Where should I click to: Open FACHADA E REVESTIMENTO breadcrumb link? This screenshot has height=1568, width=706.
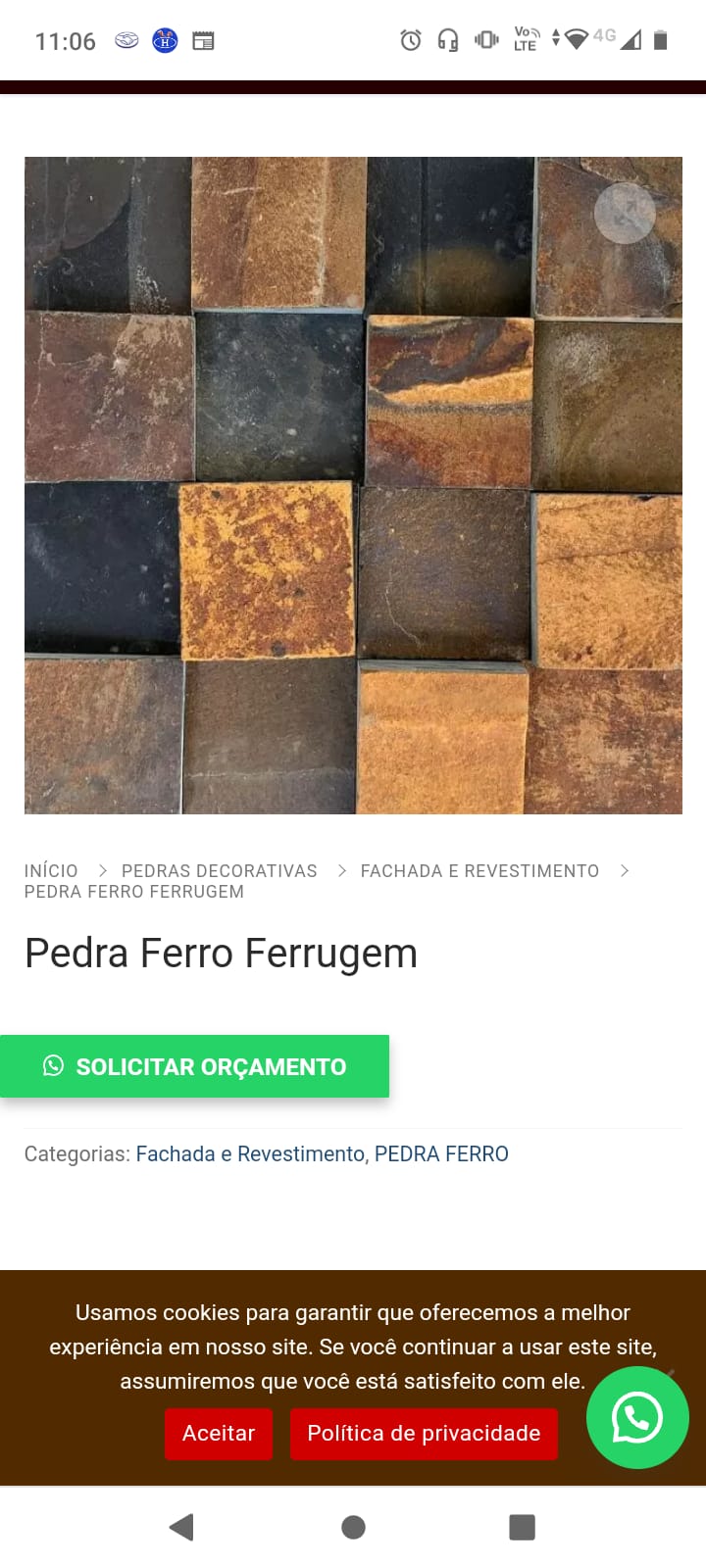tap(479, 870)
